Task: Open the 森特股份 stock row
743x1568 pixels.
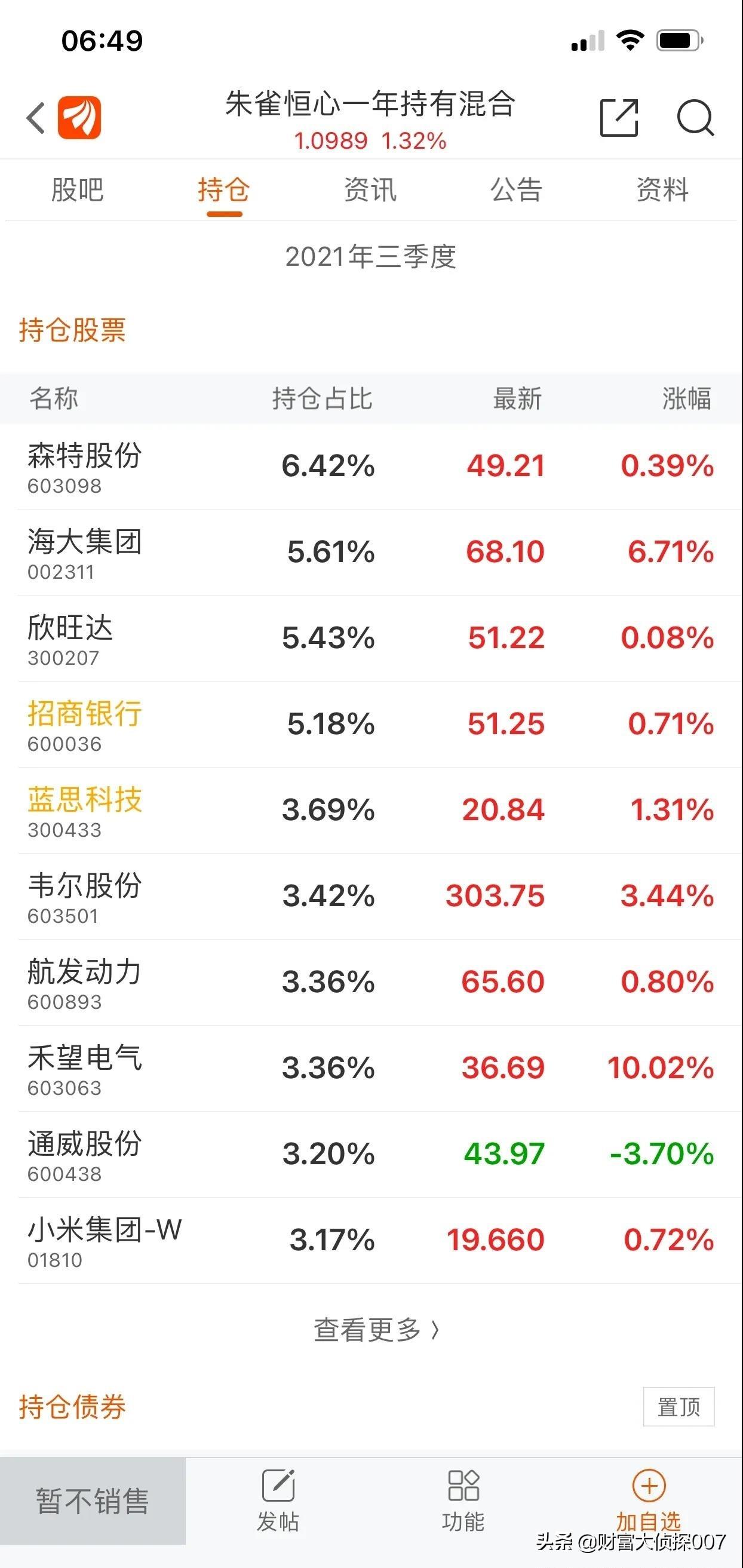Action: coord(371,467)
